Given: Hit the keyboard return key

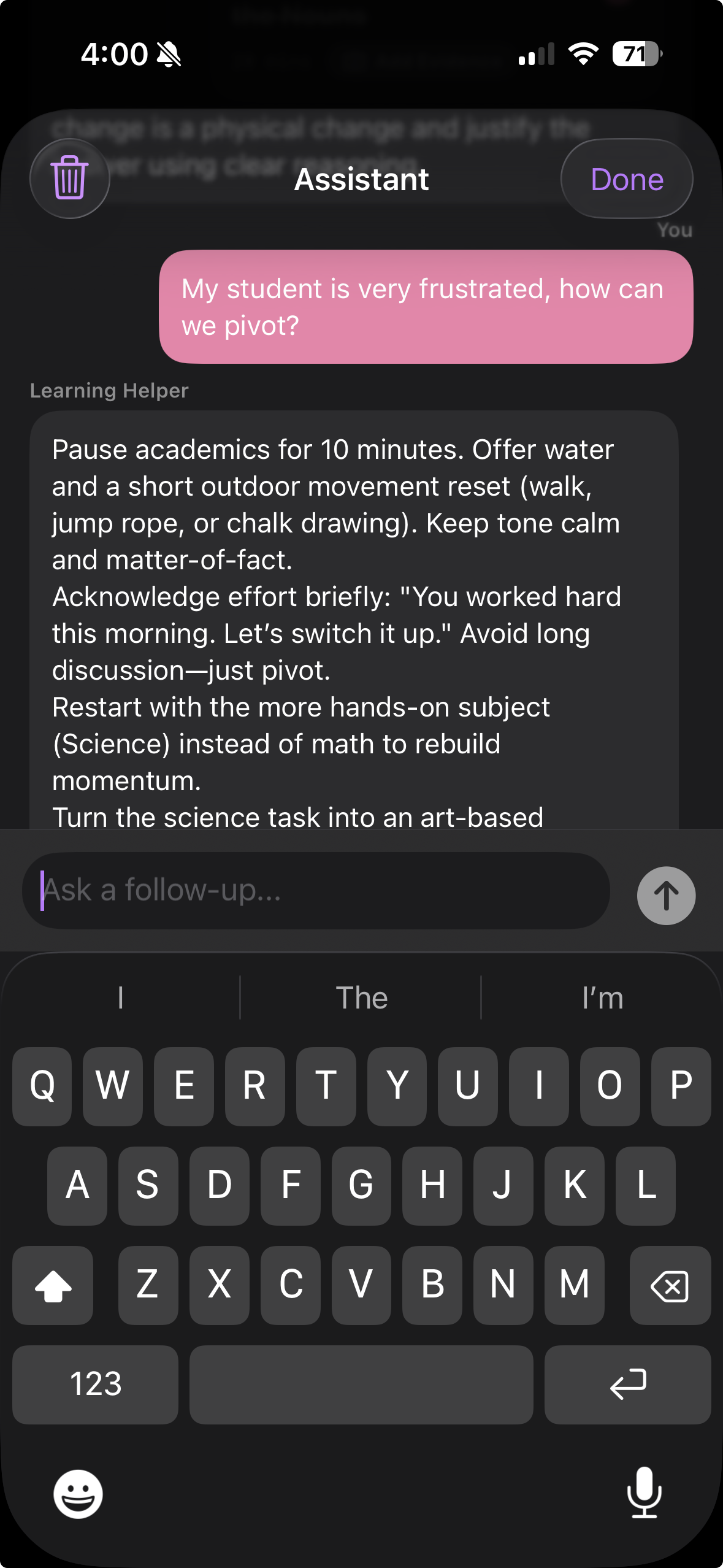Looking at the screenshot, I should tap(627, 1384).
